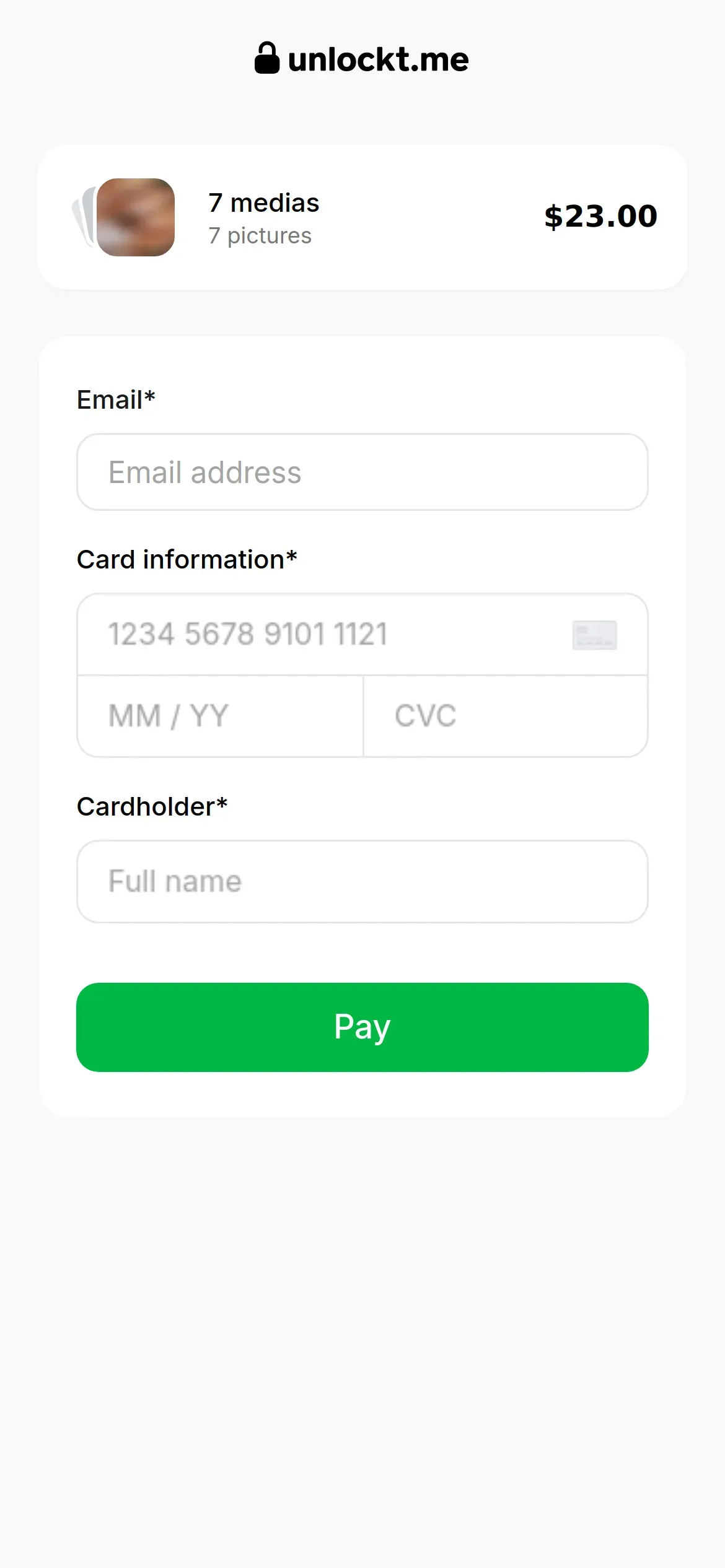Tap the CVC field
Image resolution: width=725 pixels, height=1568 pixels.
click(x=506, y=716)
